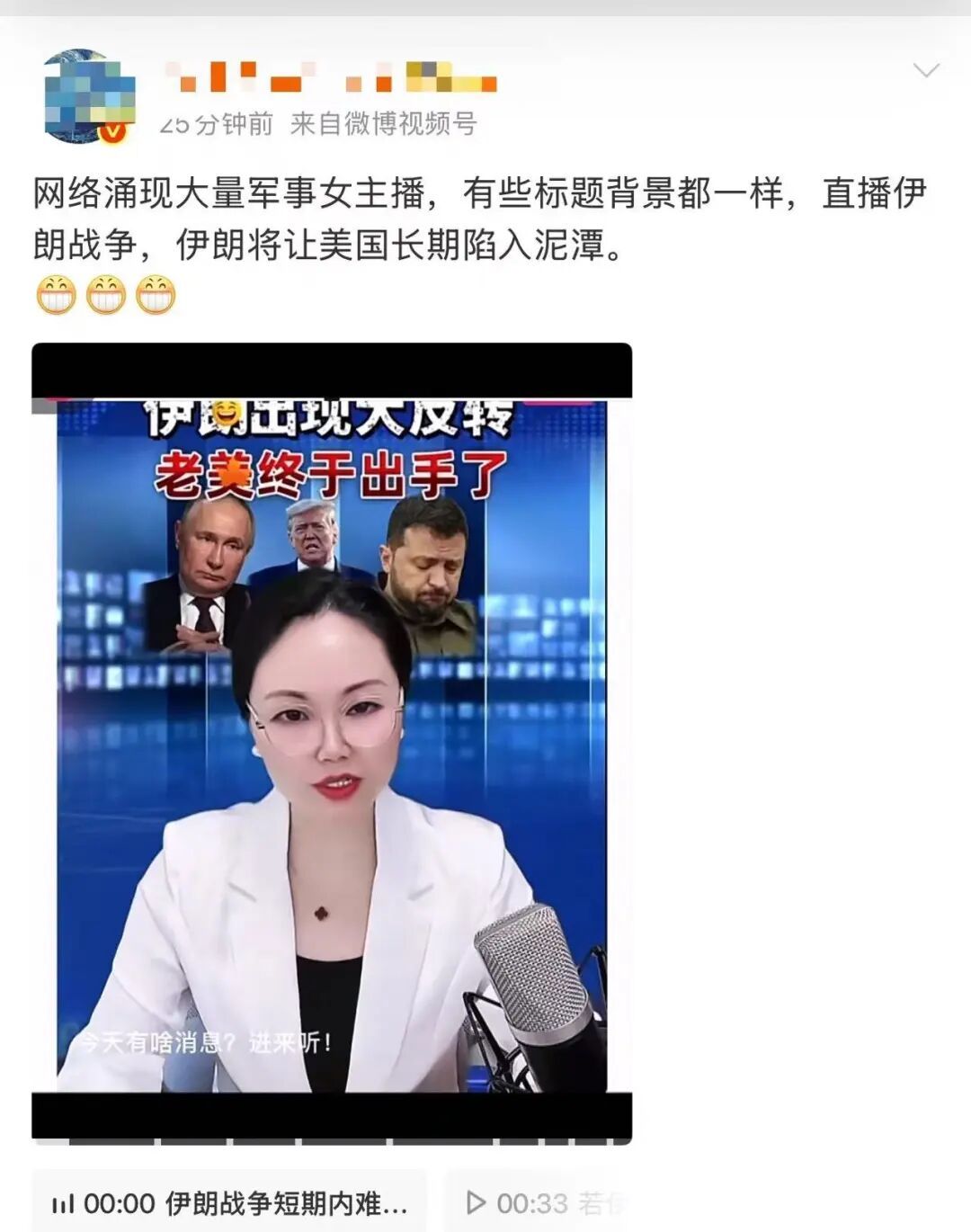Expand the post options chevron
Screen dimensions: 971x1232
tap(925, 70)
